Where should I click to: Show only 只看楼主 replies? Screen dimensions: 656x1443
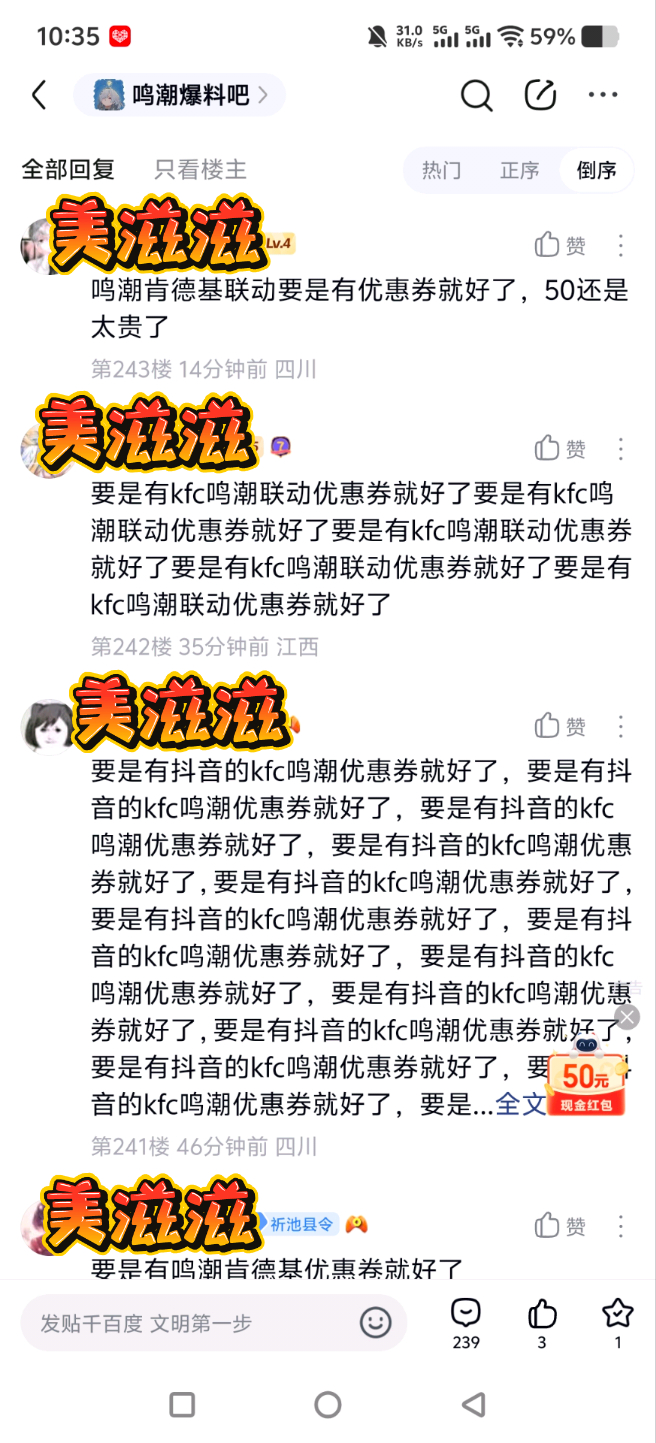point(200,170)
